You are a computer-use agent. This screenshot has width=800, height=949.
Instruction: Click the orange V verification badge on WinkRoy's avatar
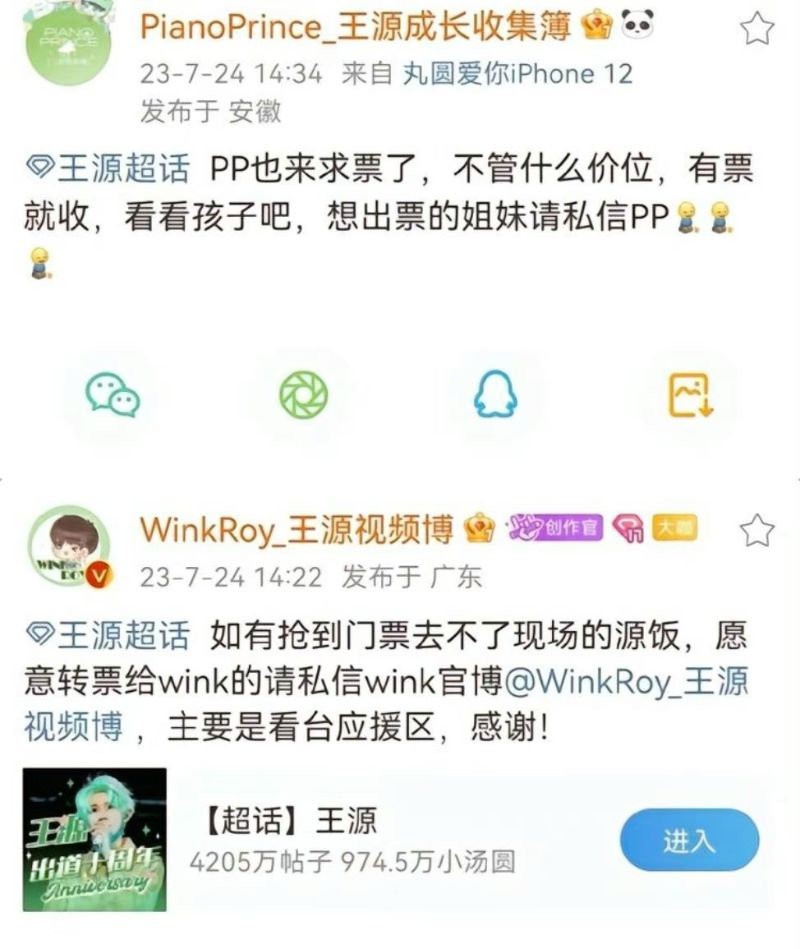97,575
